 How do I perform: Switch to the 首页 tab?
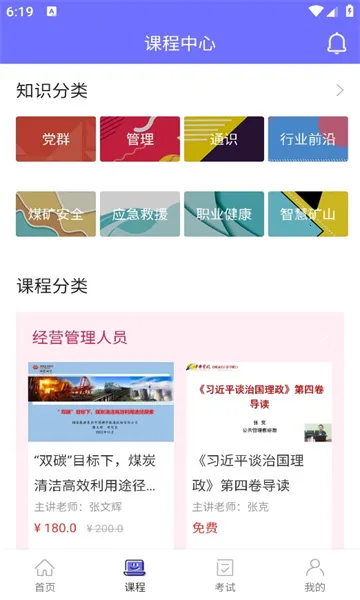click(45, 575)
